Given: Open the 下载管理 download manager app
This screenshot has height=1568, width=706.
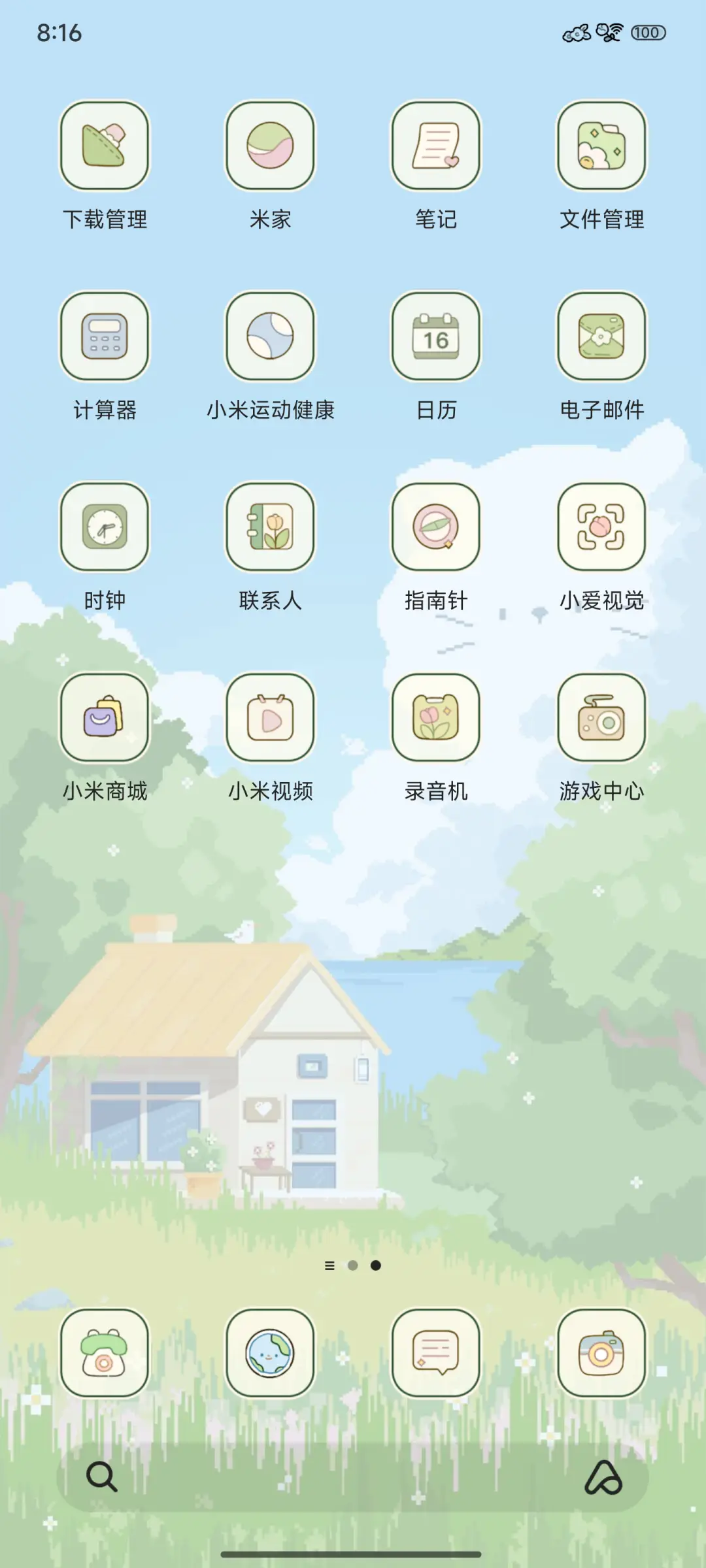Looking at the screenshot, I should [105, 147].
